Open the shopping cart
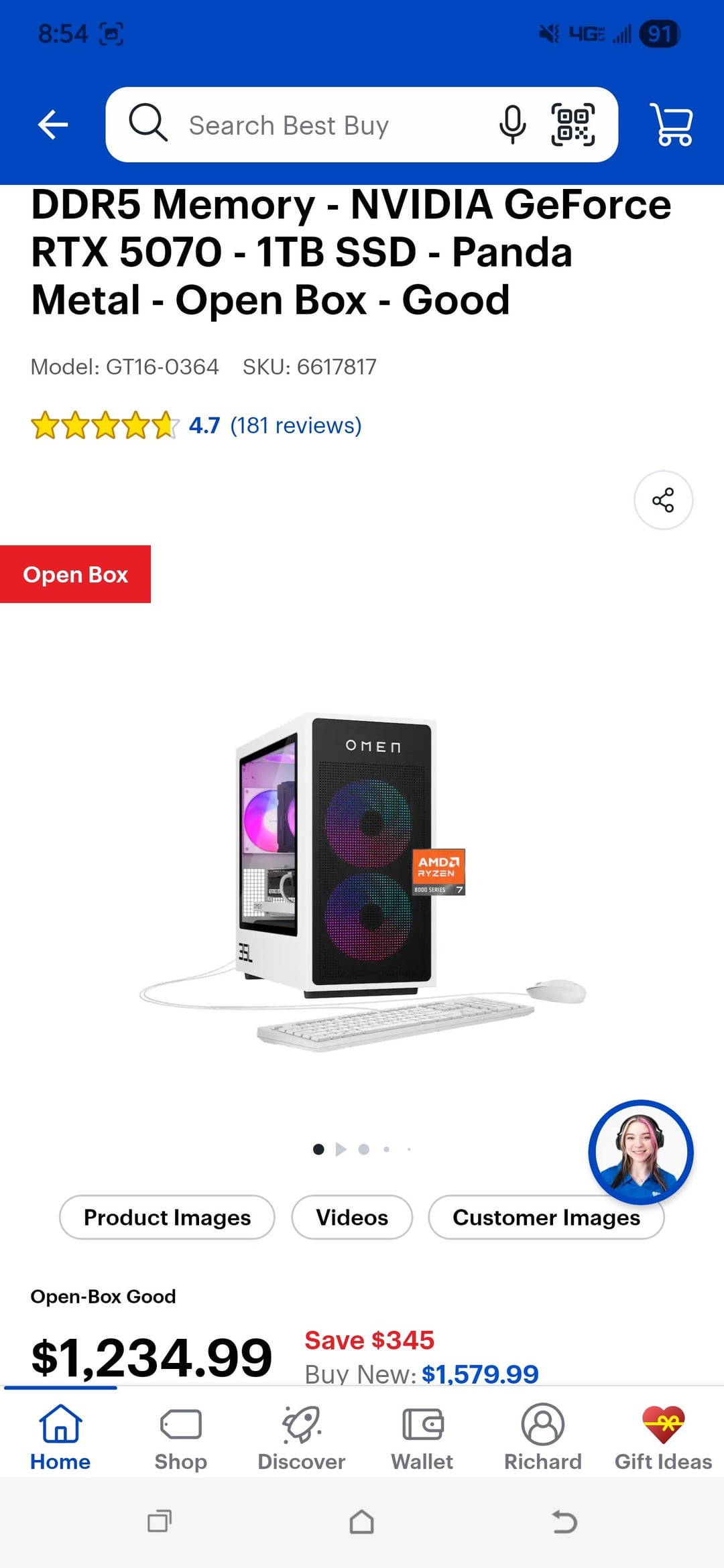 pos(672,125)
